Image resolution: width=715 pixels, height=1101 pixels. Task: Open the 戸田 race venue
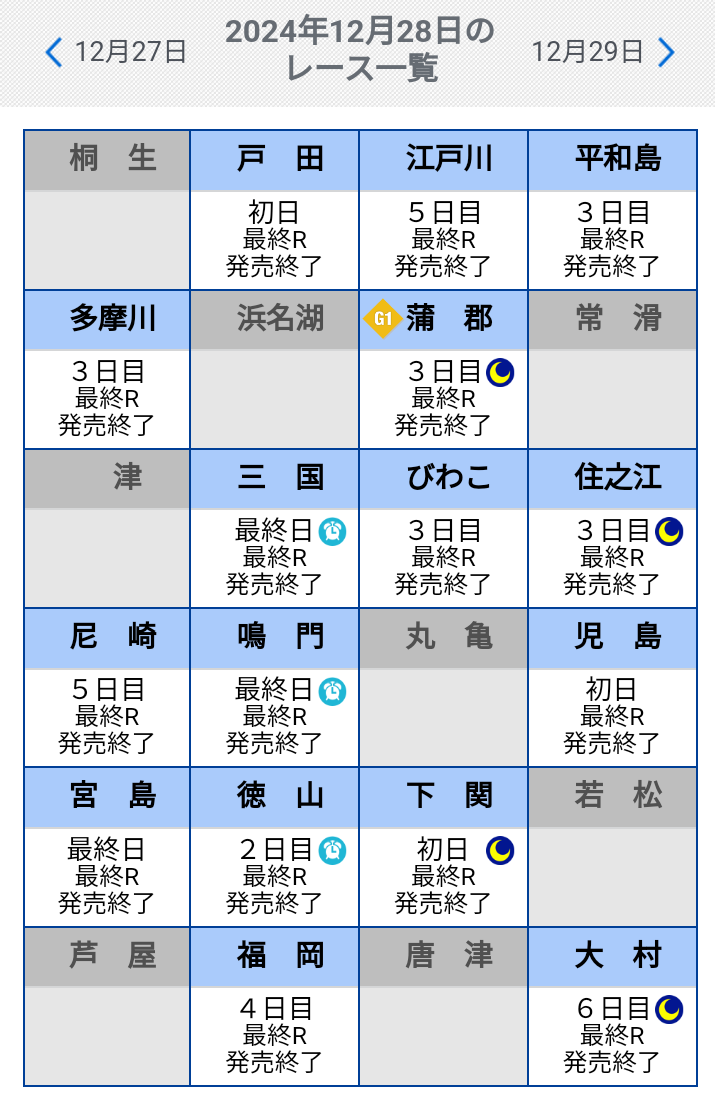[275, 160]
